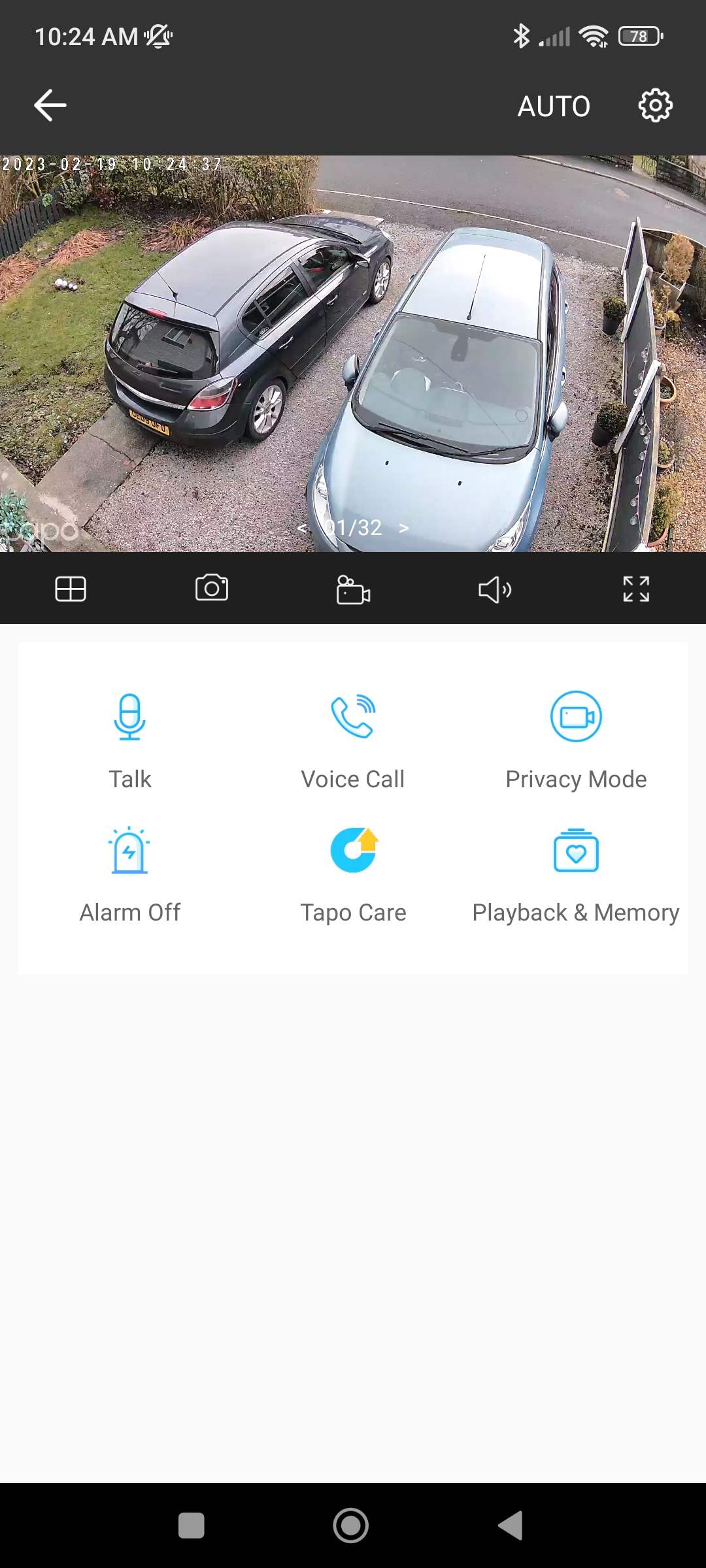Open camera settings gear

(655, 106)
